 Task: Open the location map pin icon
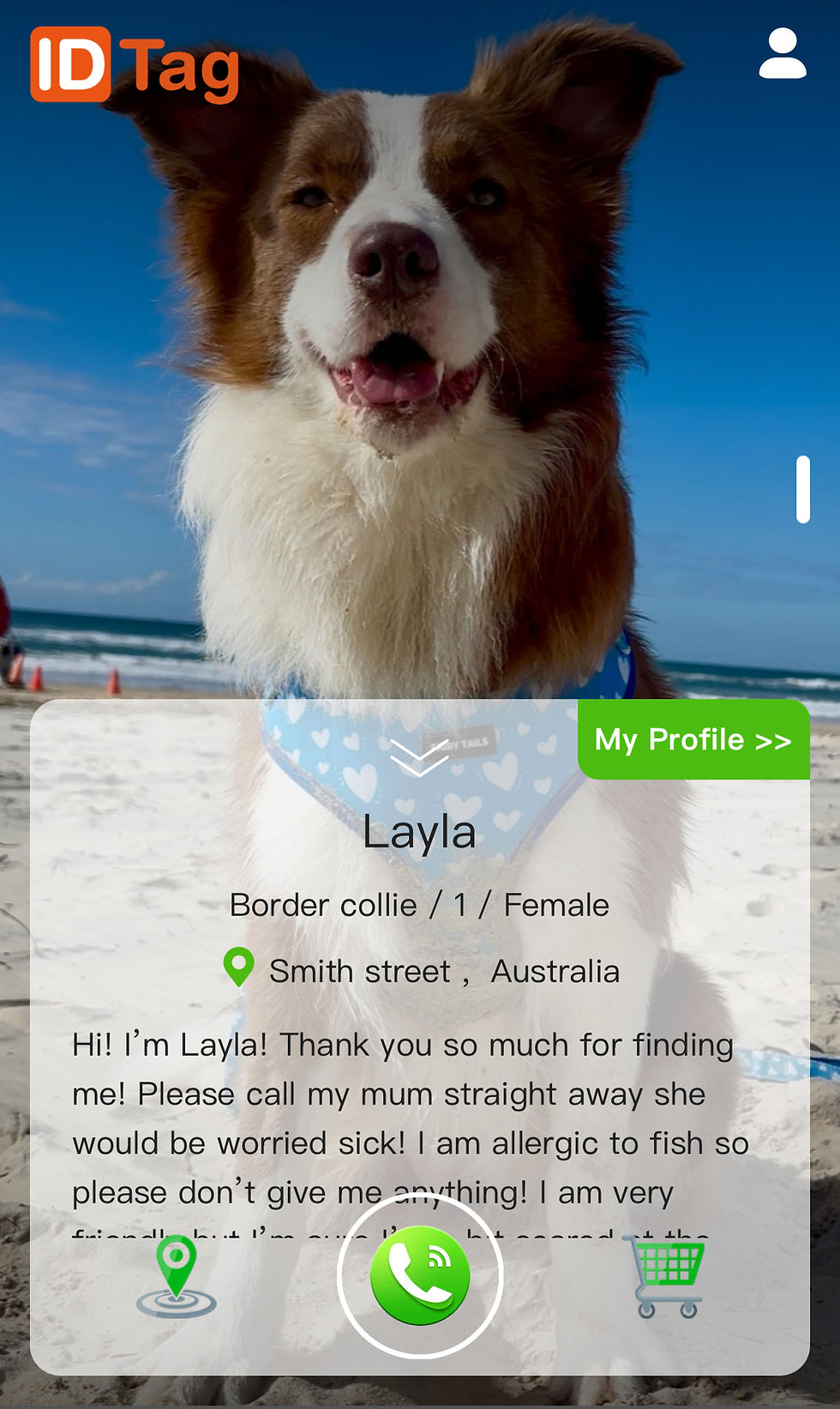pos(177,1275)
